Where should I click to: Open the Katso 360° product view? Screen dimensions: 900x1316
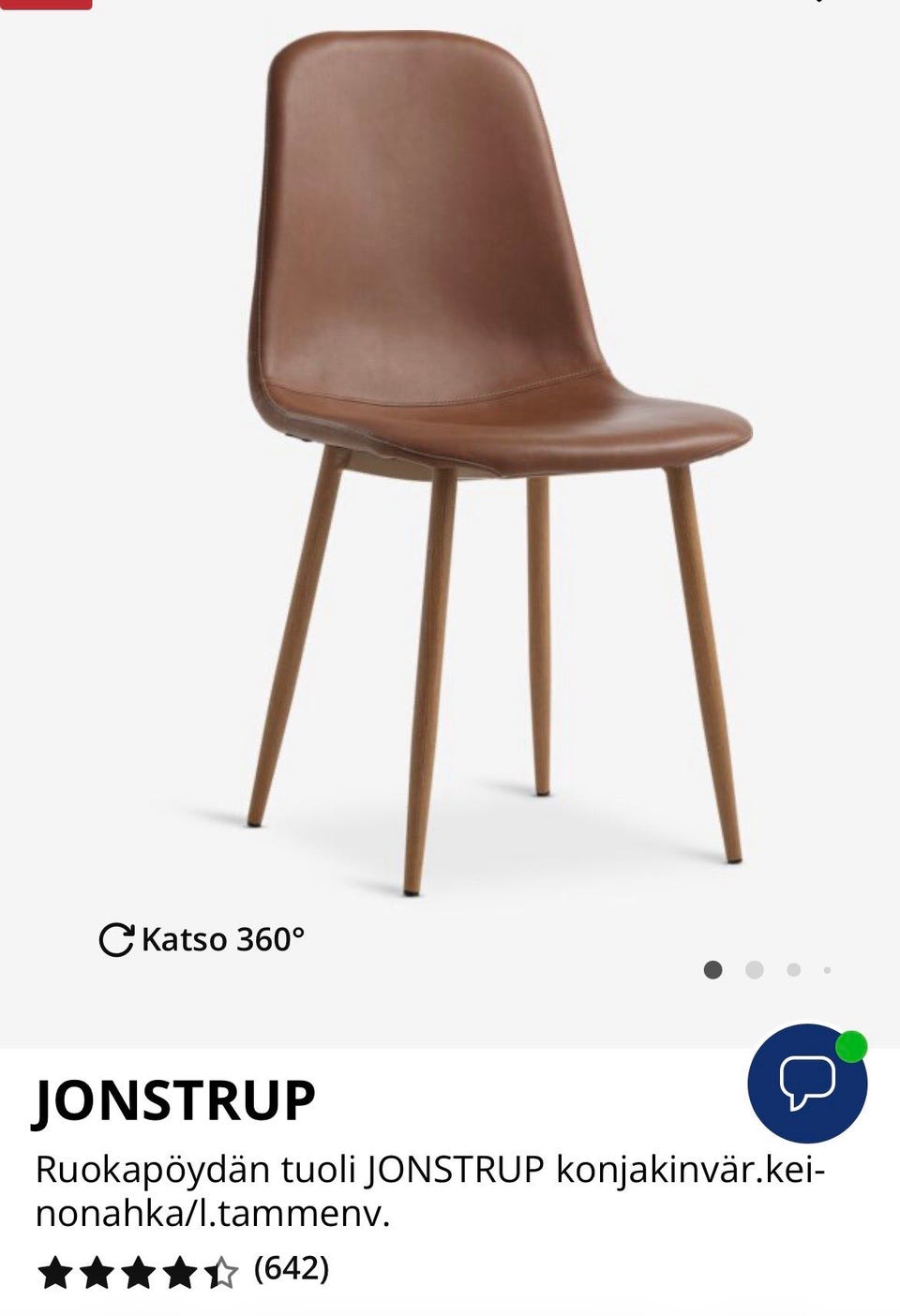coord(202,939)
